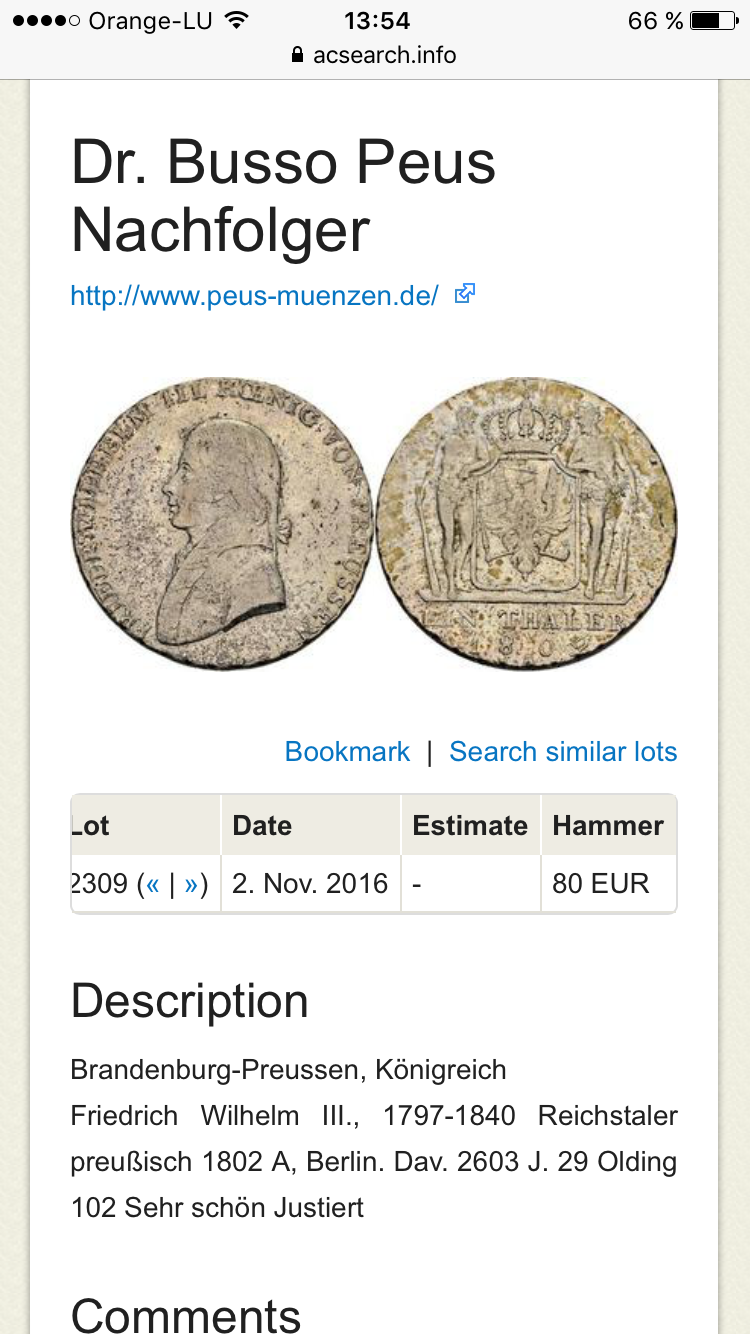Go to the previous lot arrow «

click(x=153, y=884)
